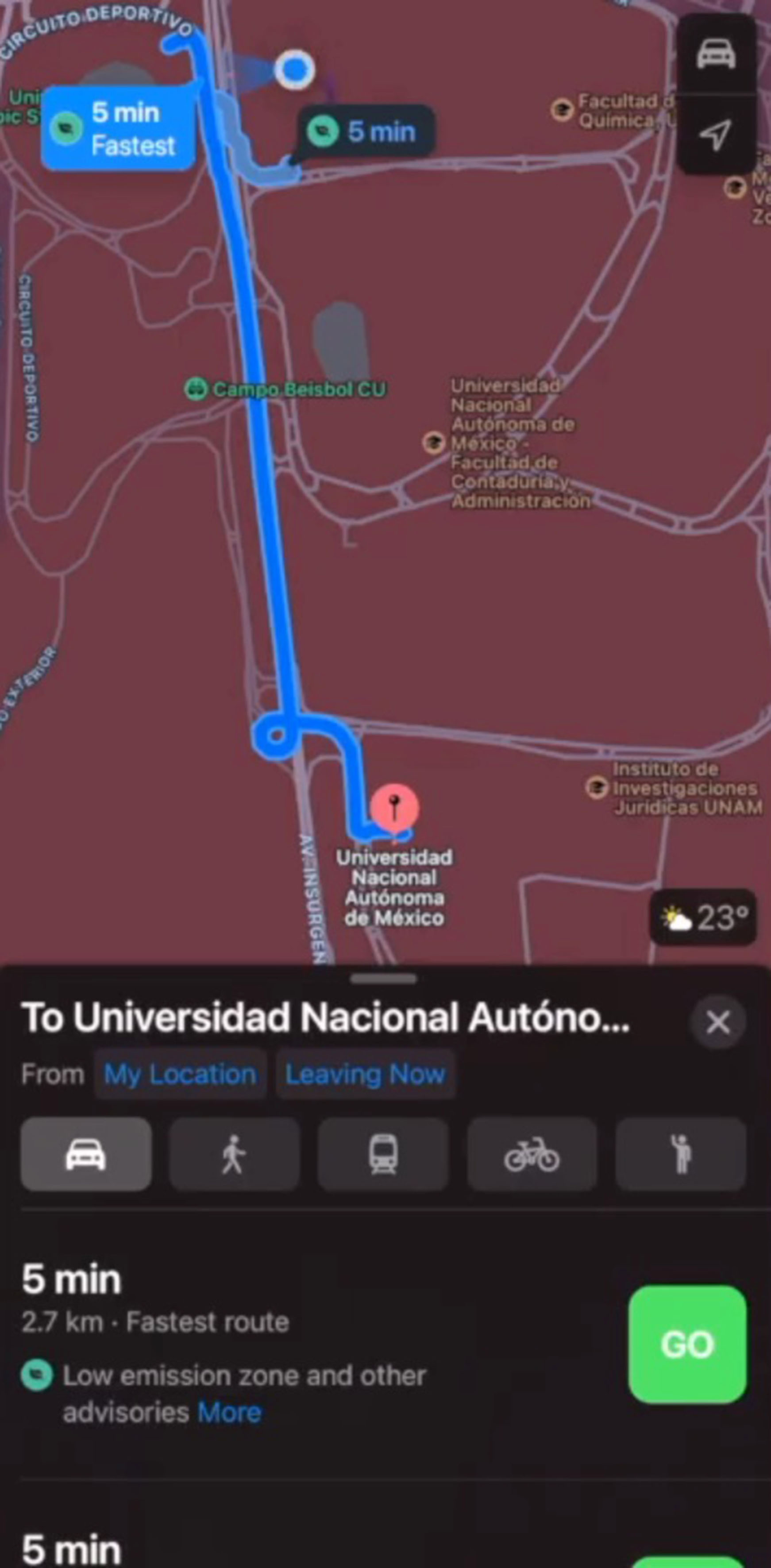The image size is (771, 1568).
Task: Switch to ride-hailing option
Action: pyautogui.click(x=680, y=1154)
